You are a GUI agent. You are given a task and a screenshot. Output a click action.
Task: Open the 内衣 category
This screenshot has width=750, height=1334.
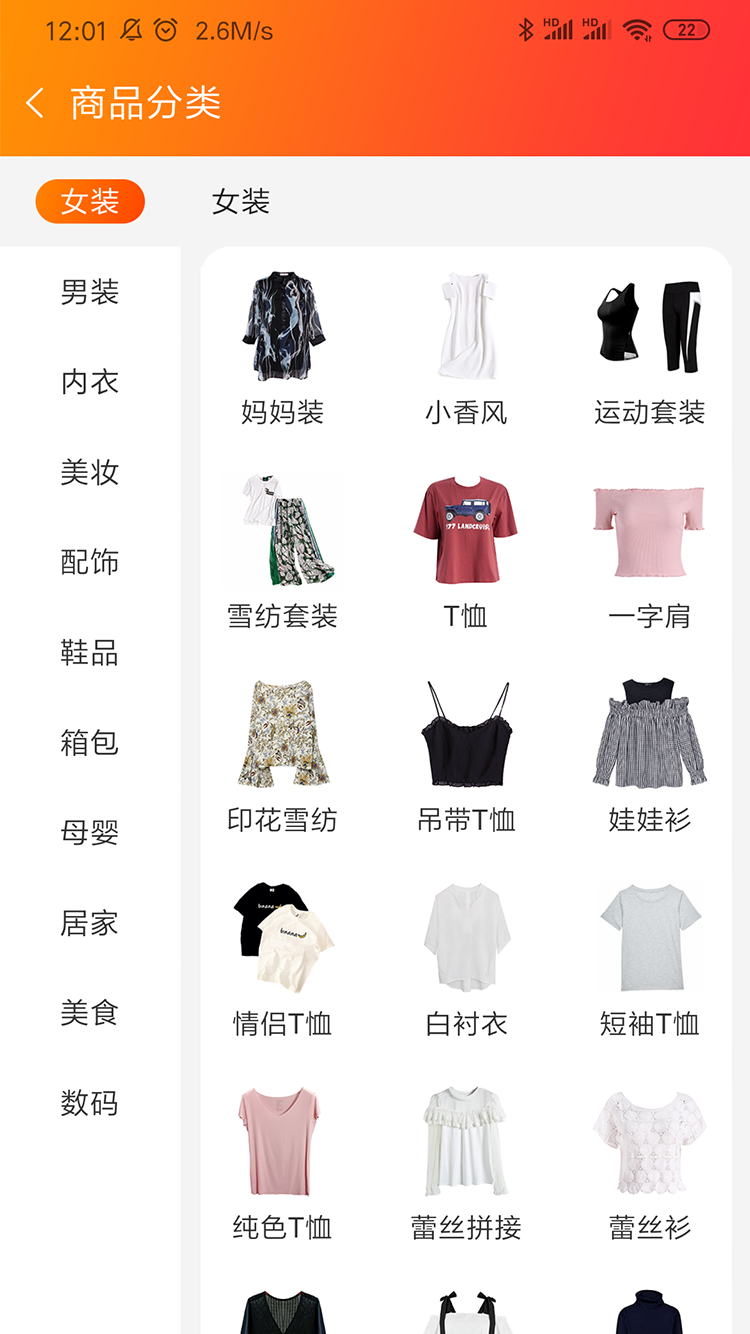pyautogui.click(x=90, y=382)
